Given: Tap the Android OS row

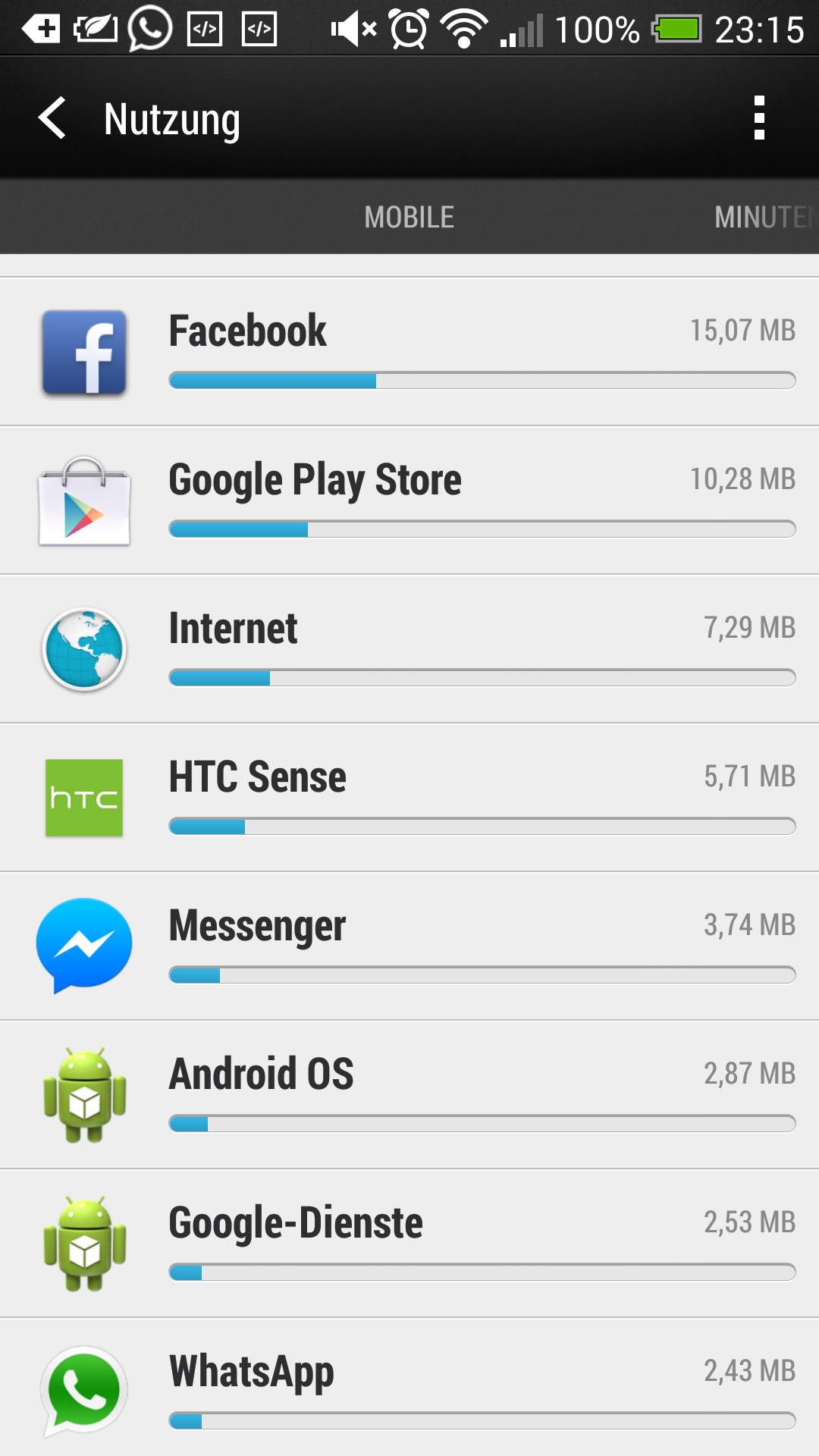Looking at the screenshot, I should click(409, 1095).
